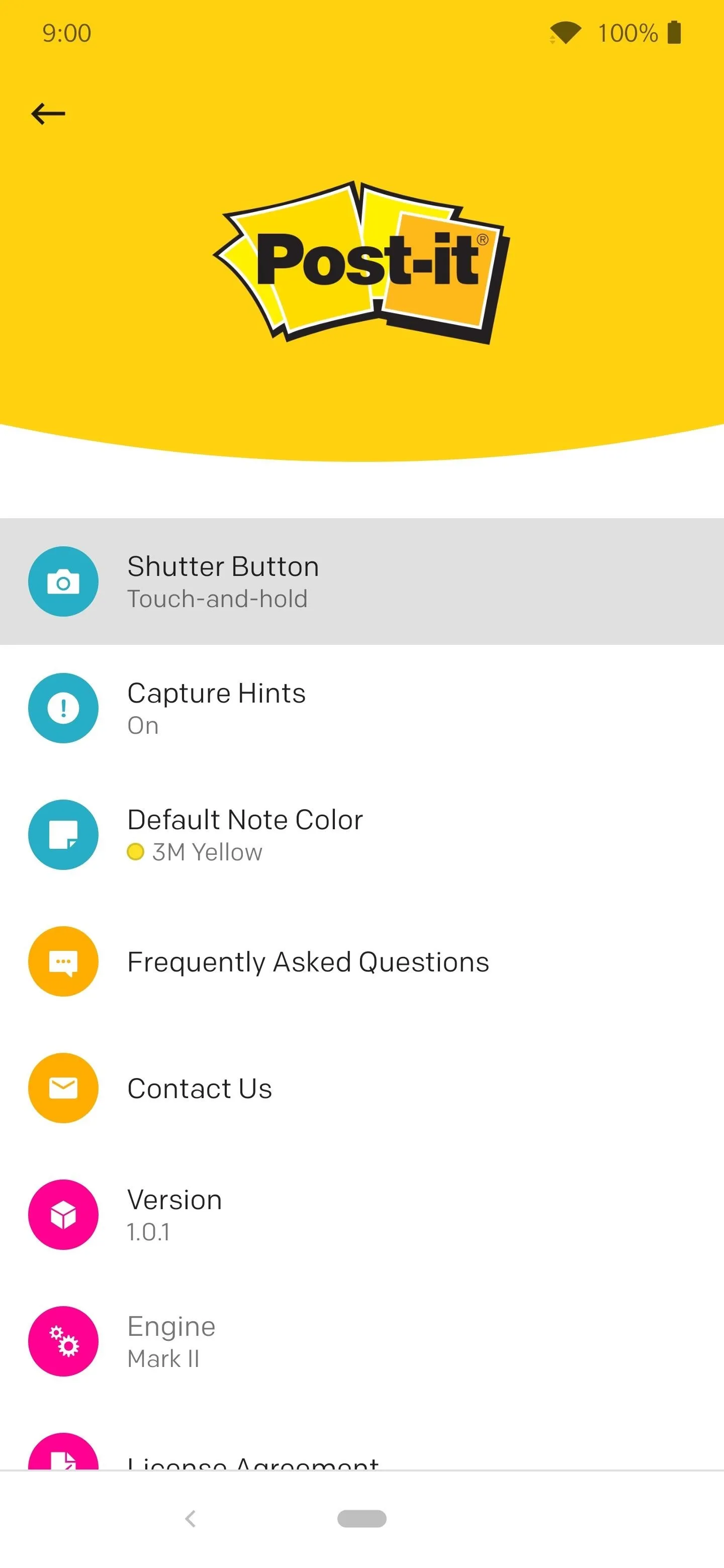Open Capture Hints setting

tap(361, 708)
